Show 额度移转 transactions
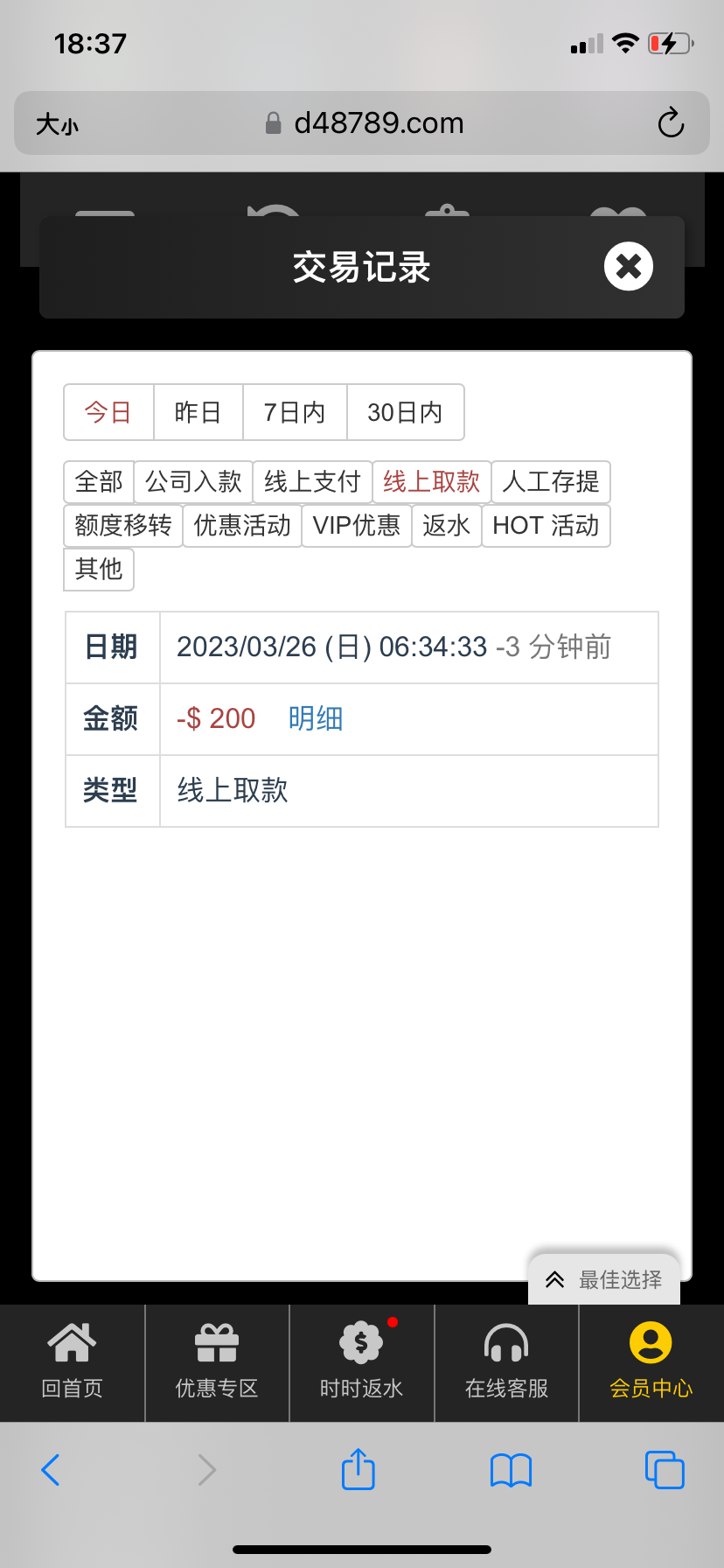This screenshot has height=1568, width=724. (x=123, y=525)
